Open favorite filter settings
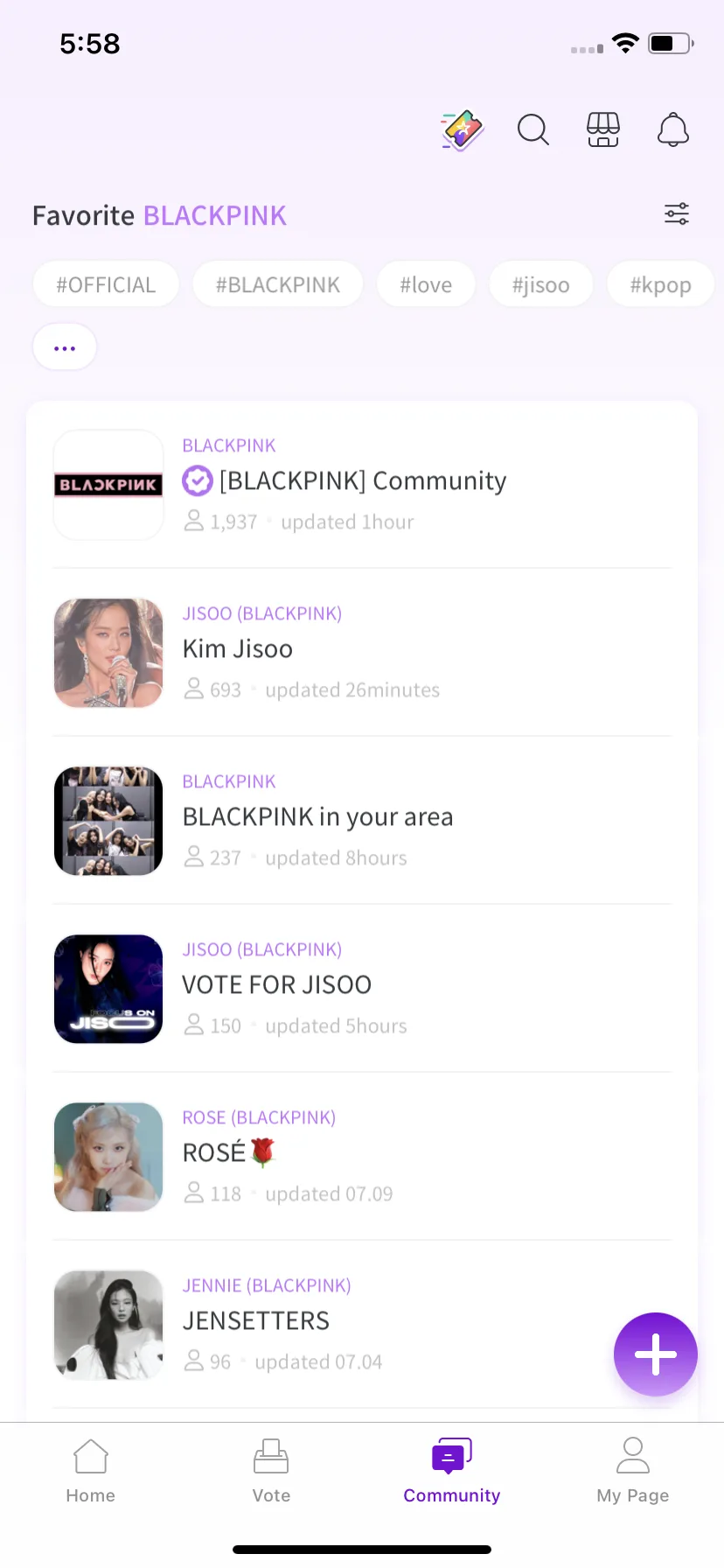The height and width of the screenshot is (1568, 724). point(676,214)
